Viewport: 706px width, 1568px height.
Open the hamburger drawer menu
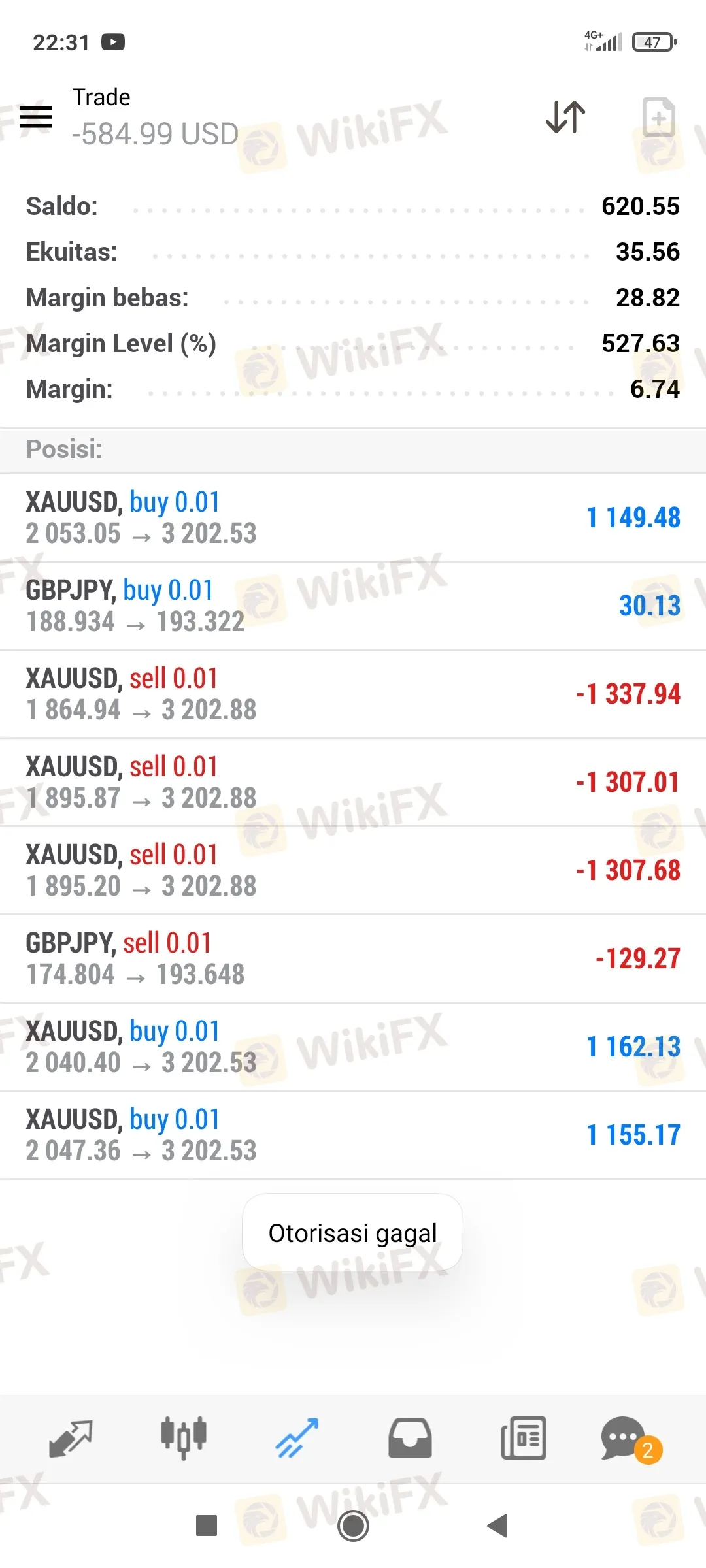pyautogui.click(x=36, y=117)
